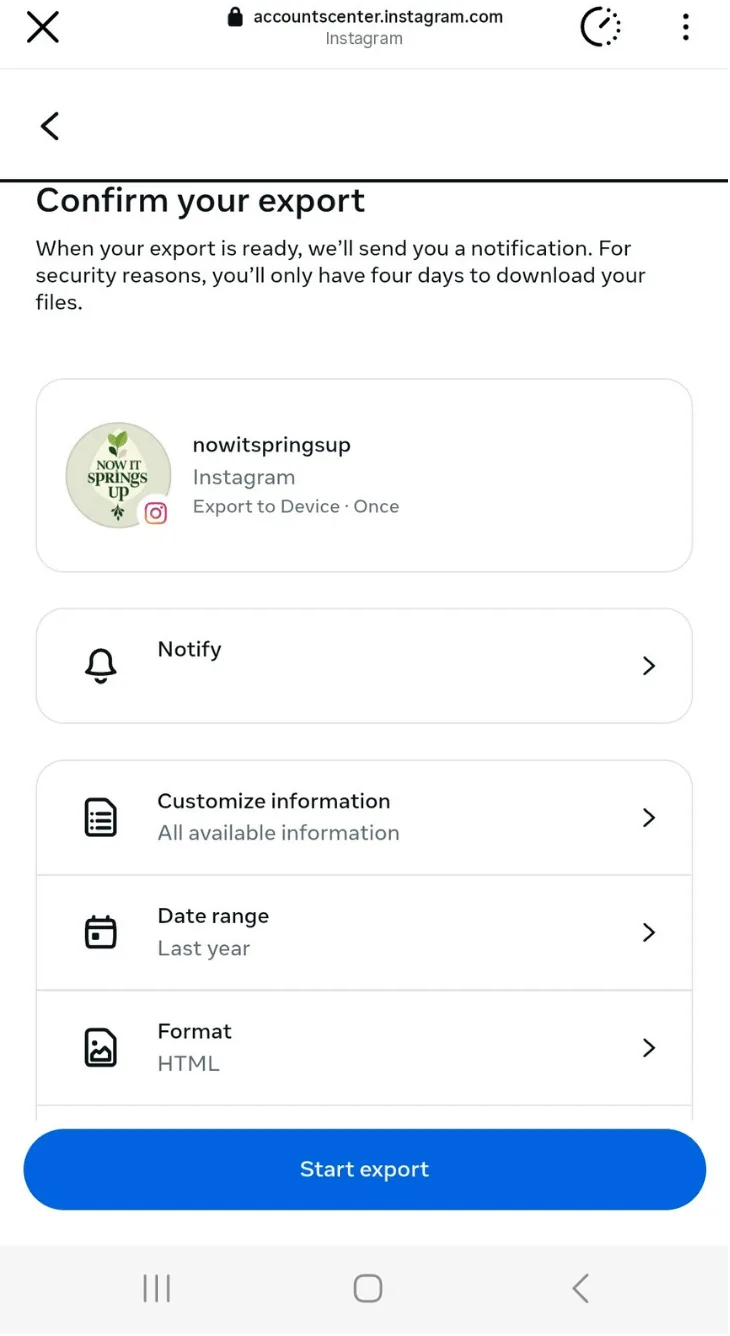Image resolution: width=730 pixels, height=1336 pixels.
Task: Open the Format option set to HTML
Action: pos(364,1047)
